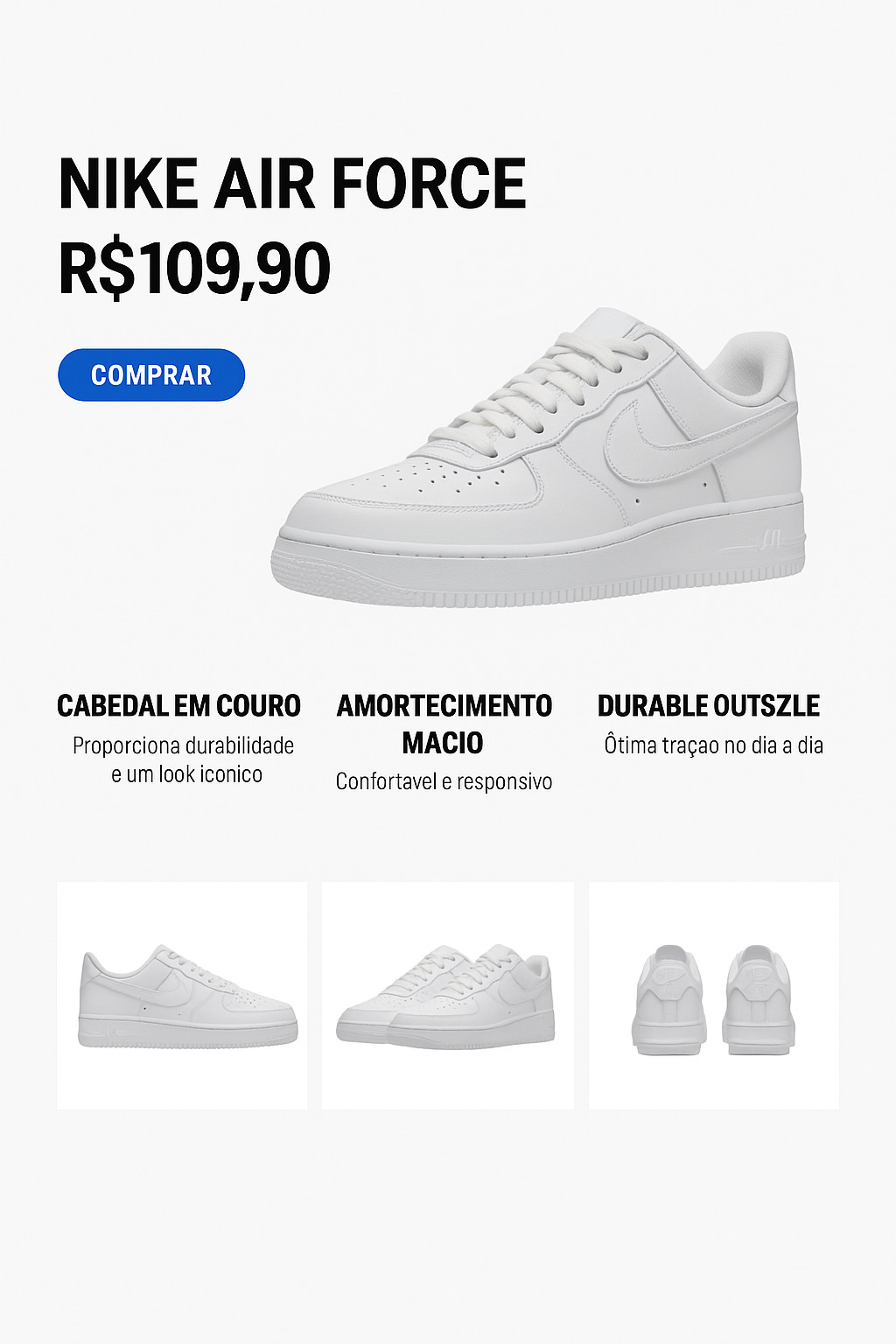Tap the blue COMPRAR button
This screenshot has width=896, height=1344.
point(151,375)
